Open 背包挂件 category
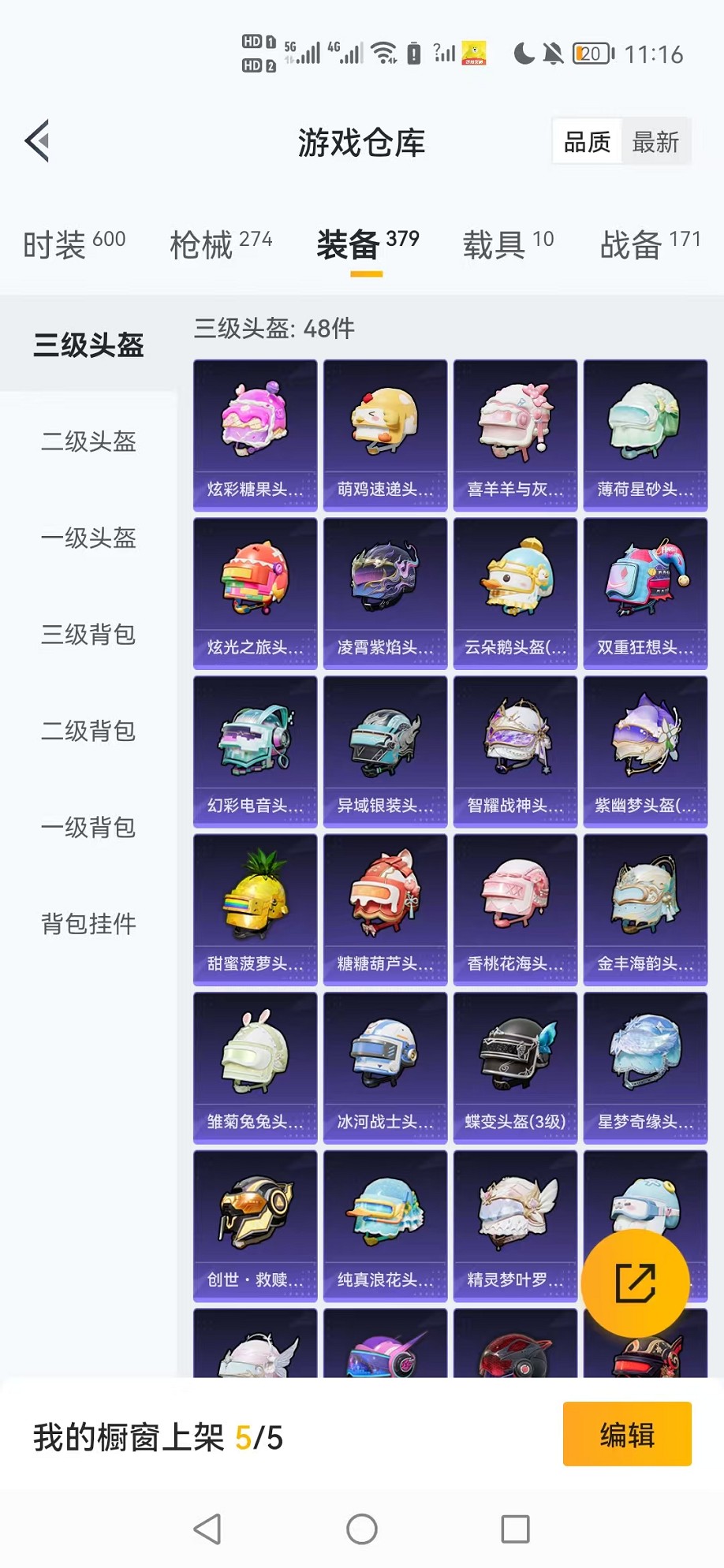 (88, 924)
